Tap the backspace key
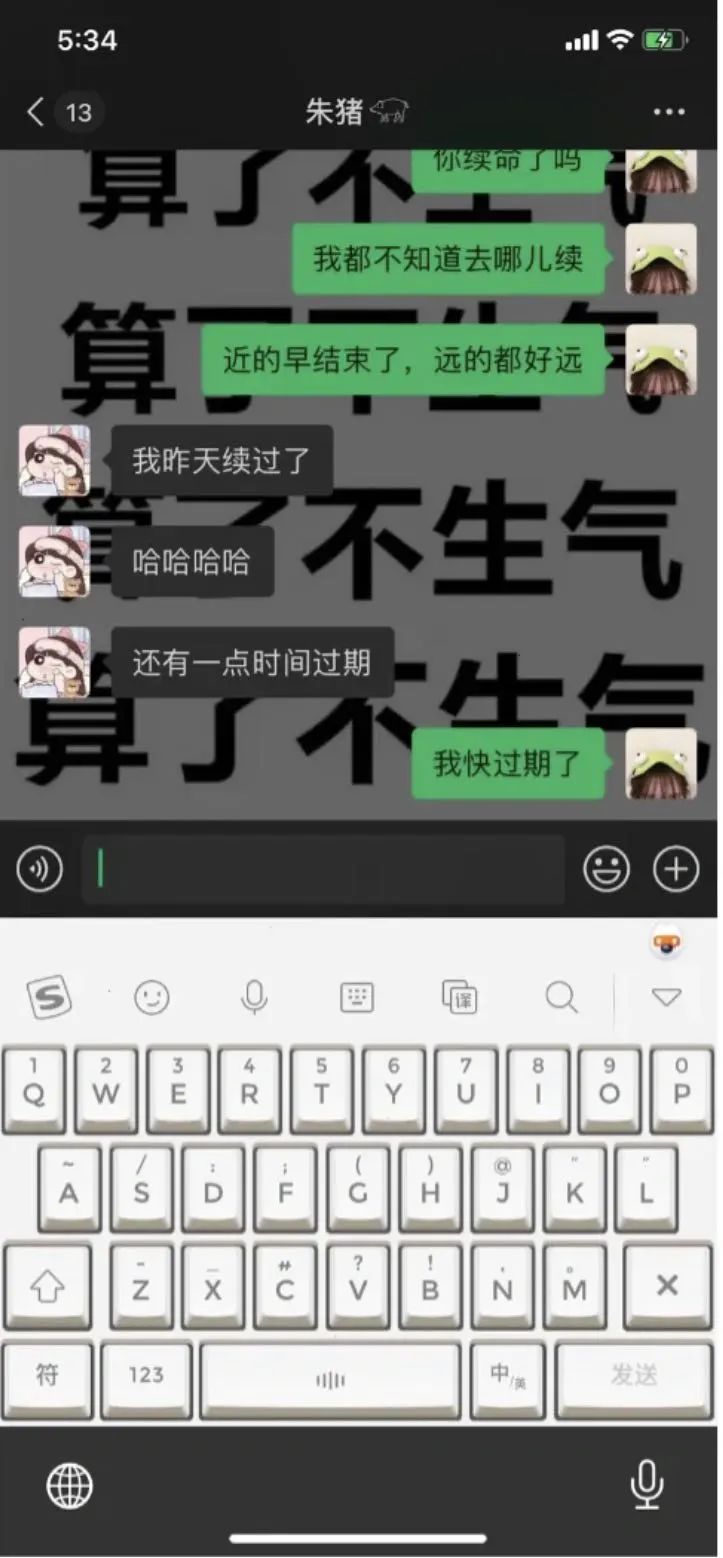The image size is (723, 1558). [x=667, y=1286]
